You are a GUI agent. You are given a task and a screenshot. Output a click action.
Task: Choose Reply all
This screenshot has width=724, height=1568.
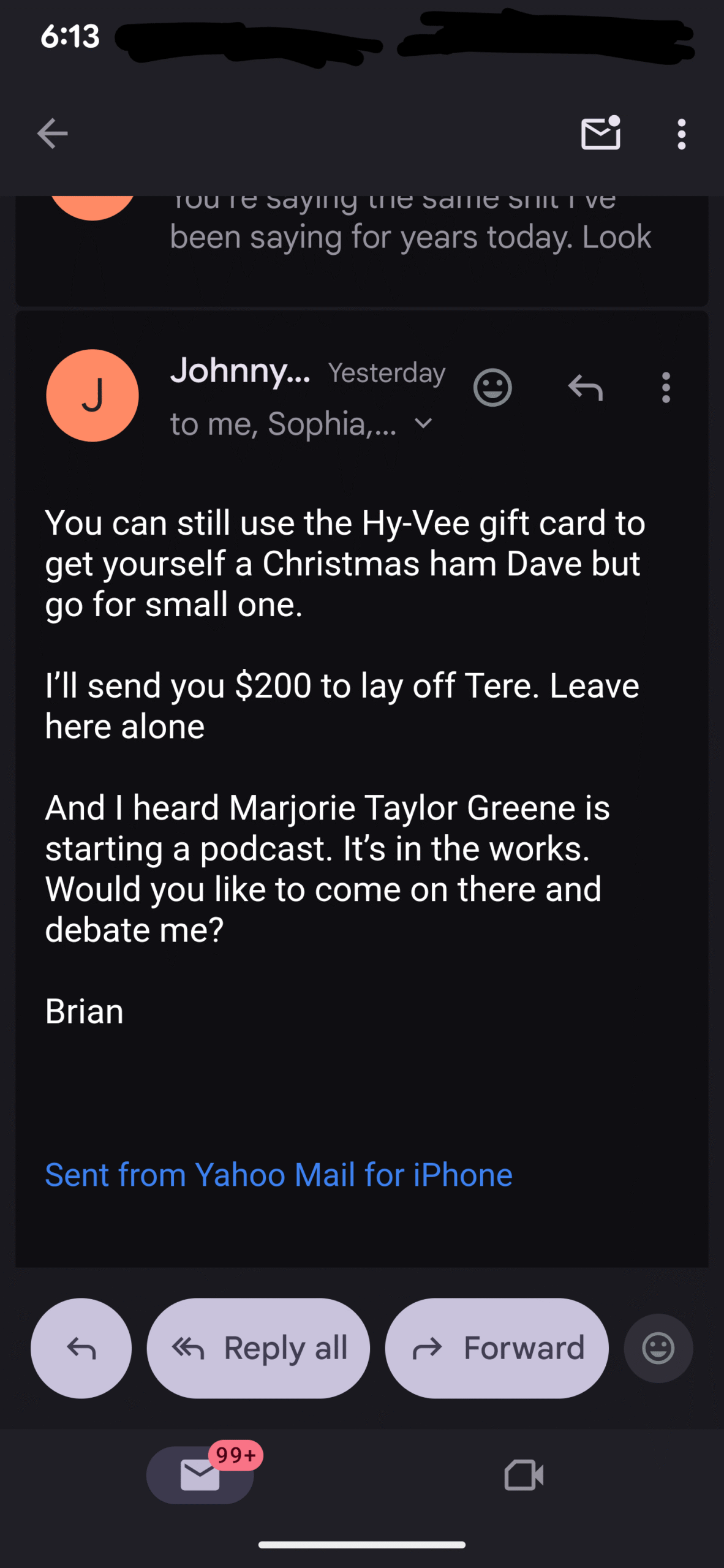tap(258, 1348)
